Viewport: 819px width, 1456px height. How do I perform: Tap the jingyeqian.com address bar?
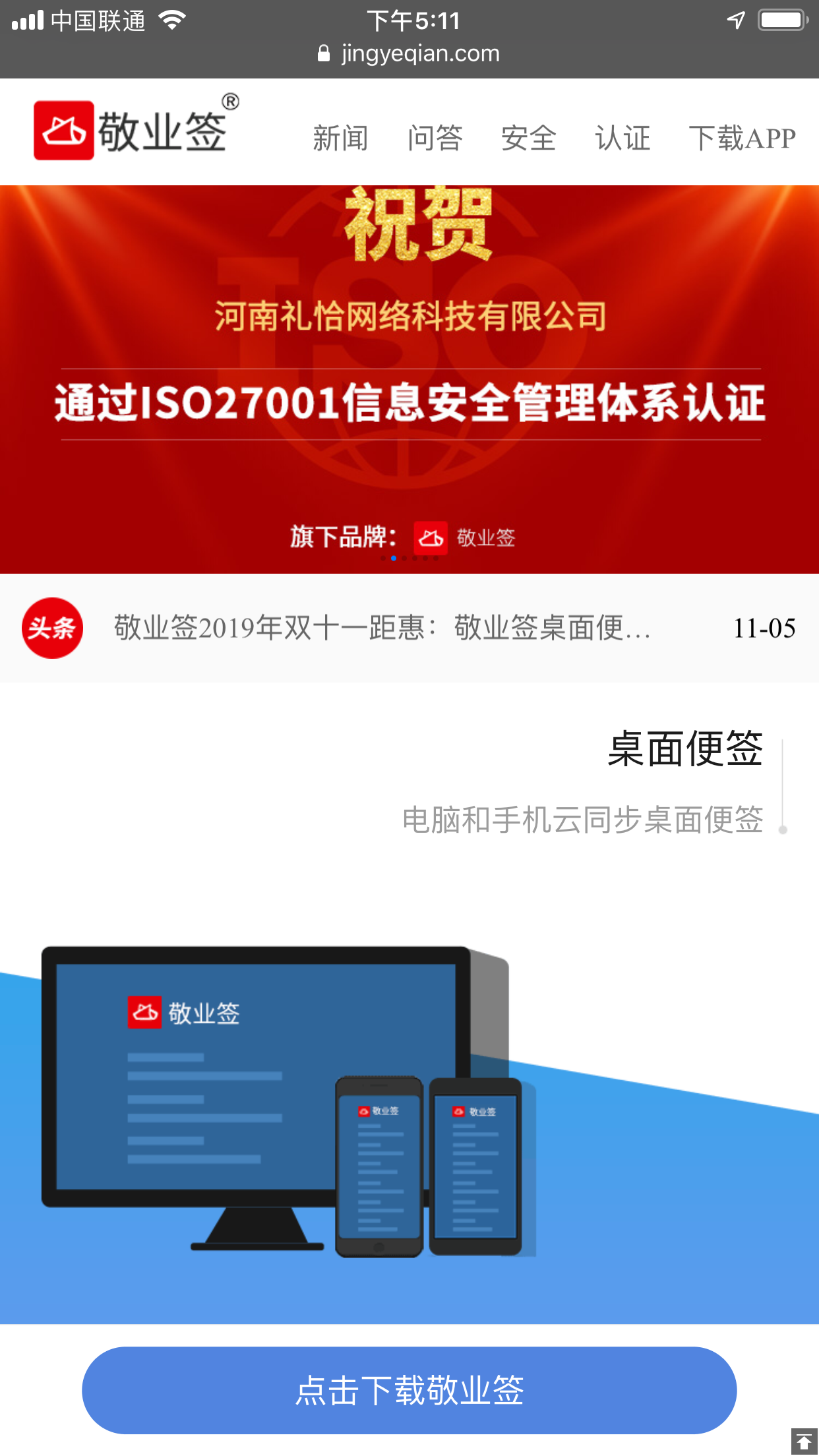point(409,53)
